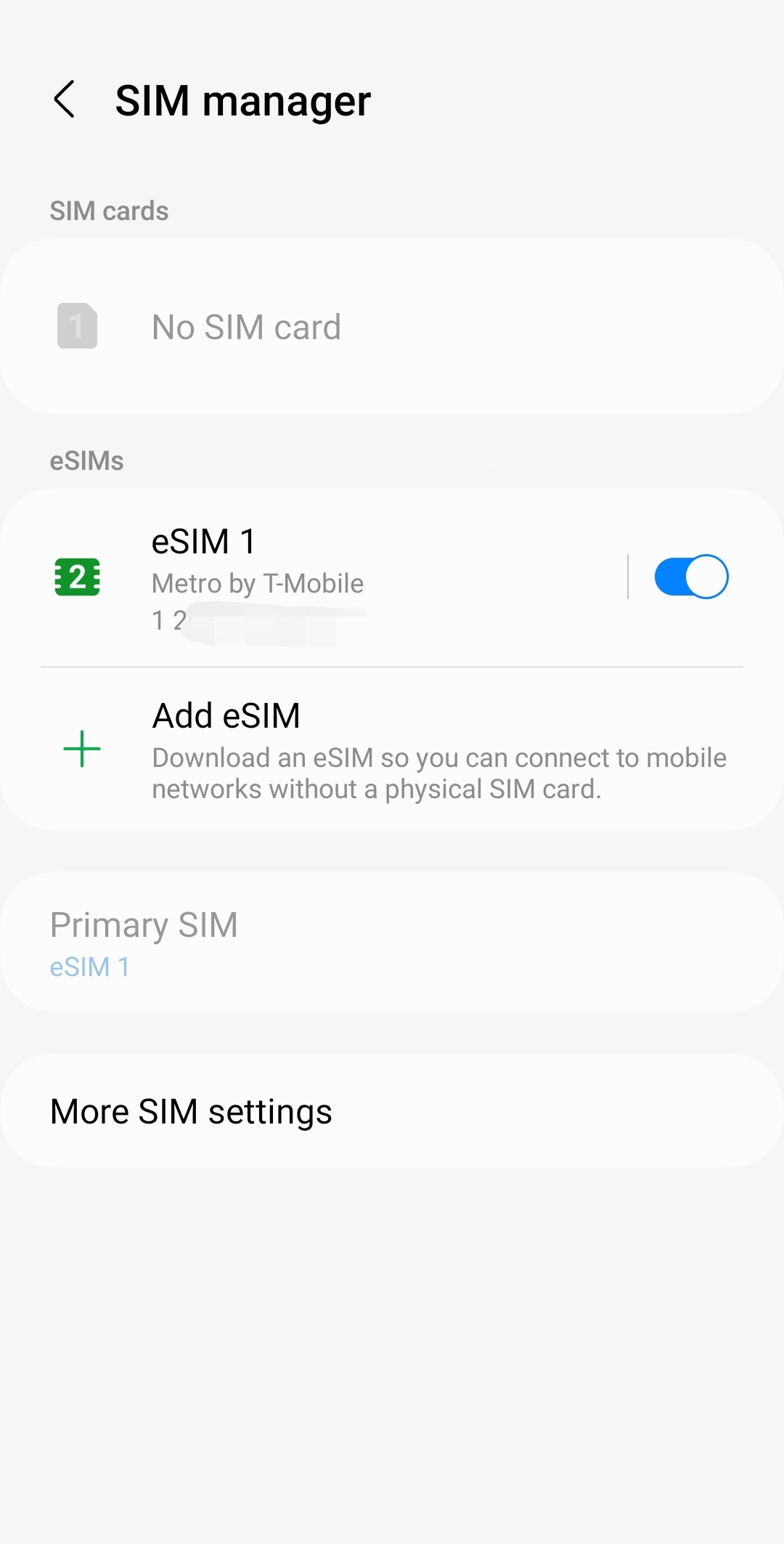Add a new eSIM
Viewport: 784px width, 1544px height.
click(392, 749)
